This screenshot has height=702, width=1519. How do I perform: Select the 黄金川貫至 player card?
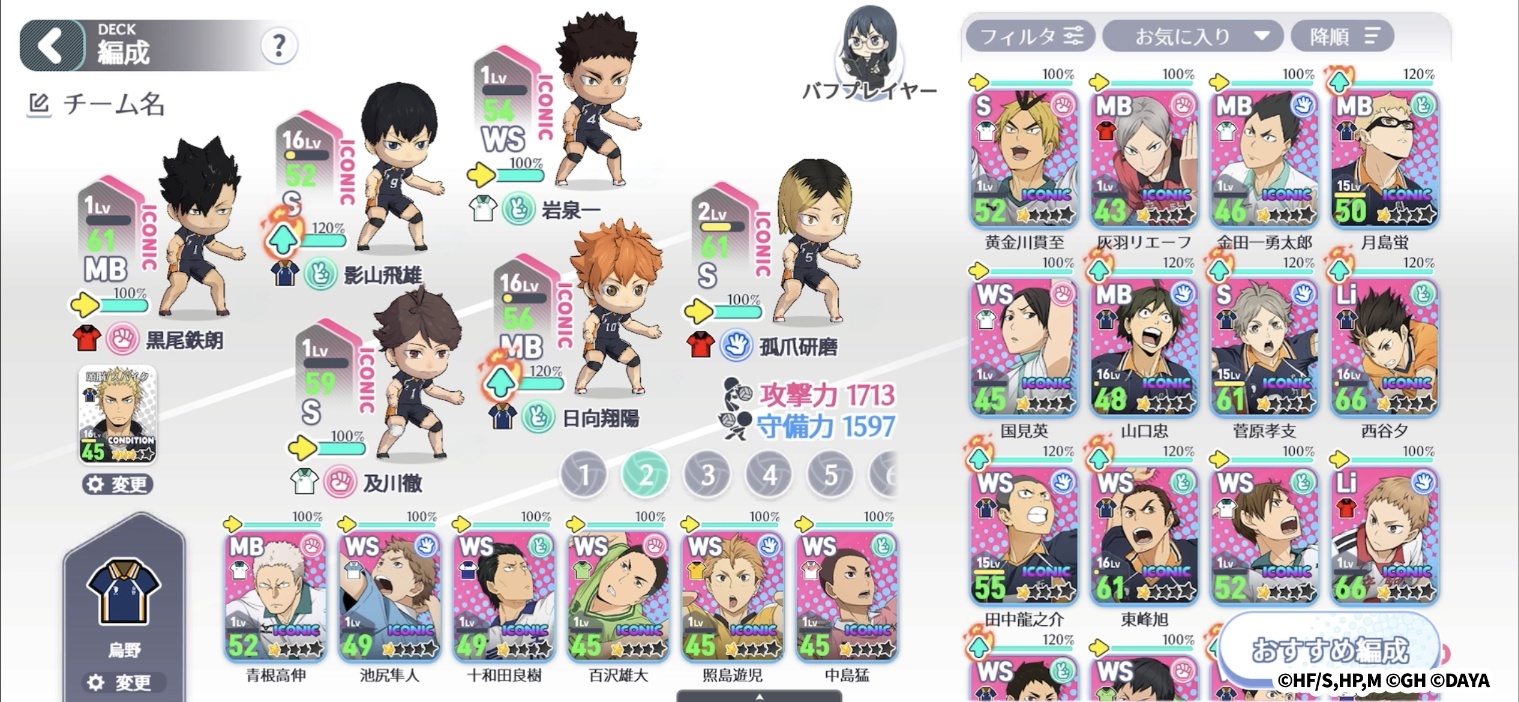click(x=1023, y=160)
